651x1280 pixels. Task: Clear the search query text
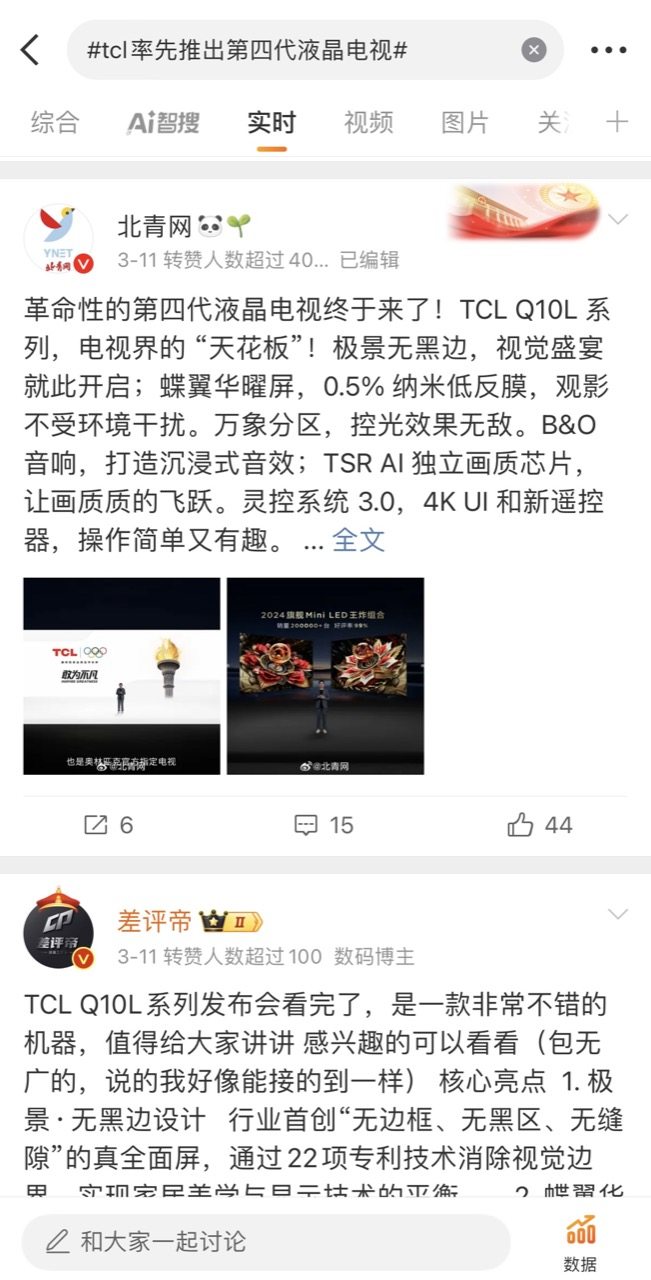pyautogui.click(x=534, y=50)
